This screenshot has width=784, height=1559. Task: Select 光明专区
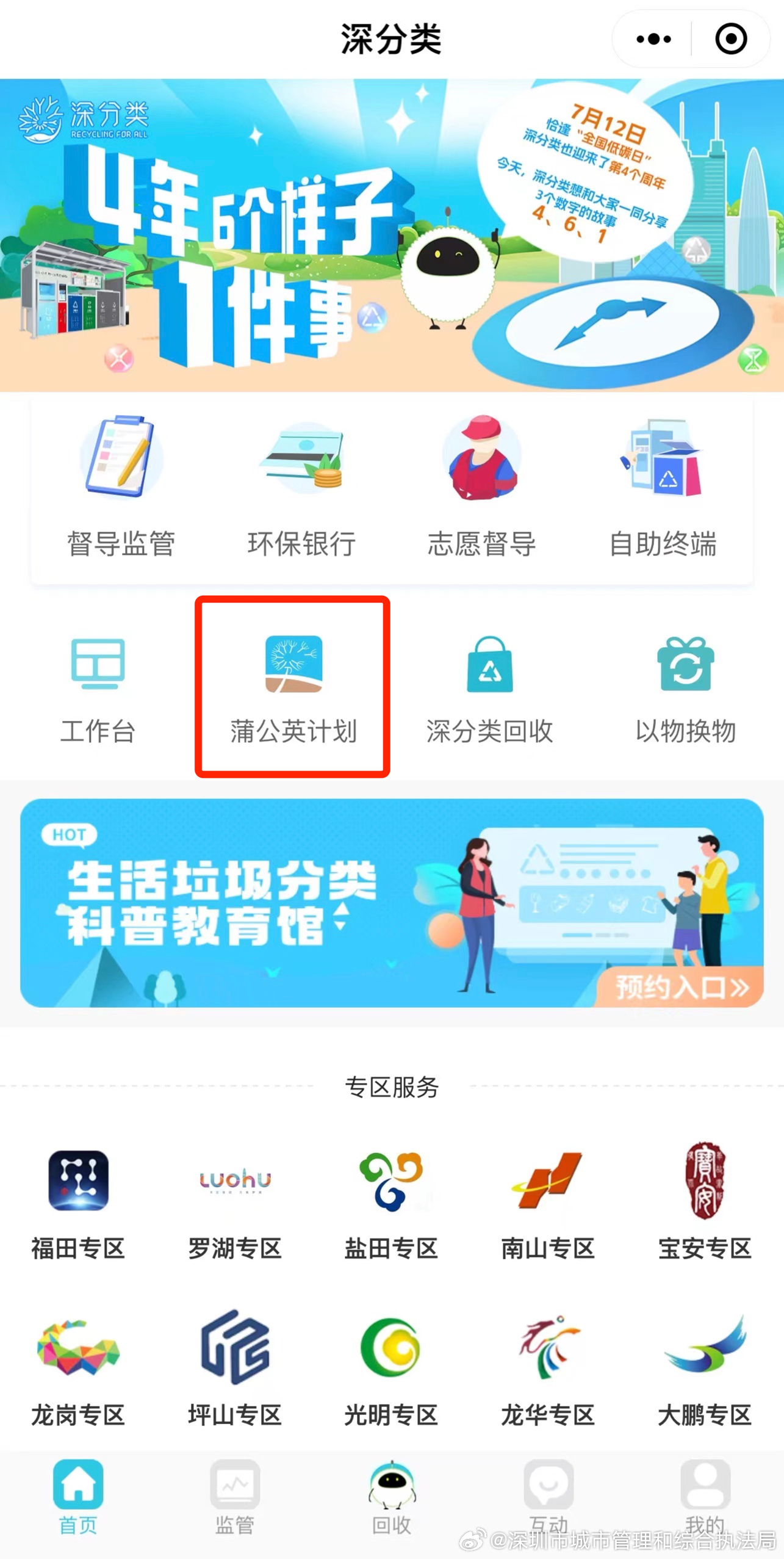point(391,1367)
